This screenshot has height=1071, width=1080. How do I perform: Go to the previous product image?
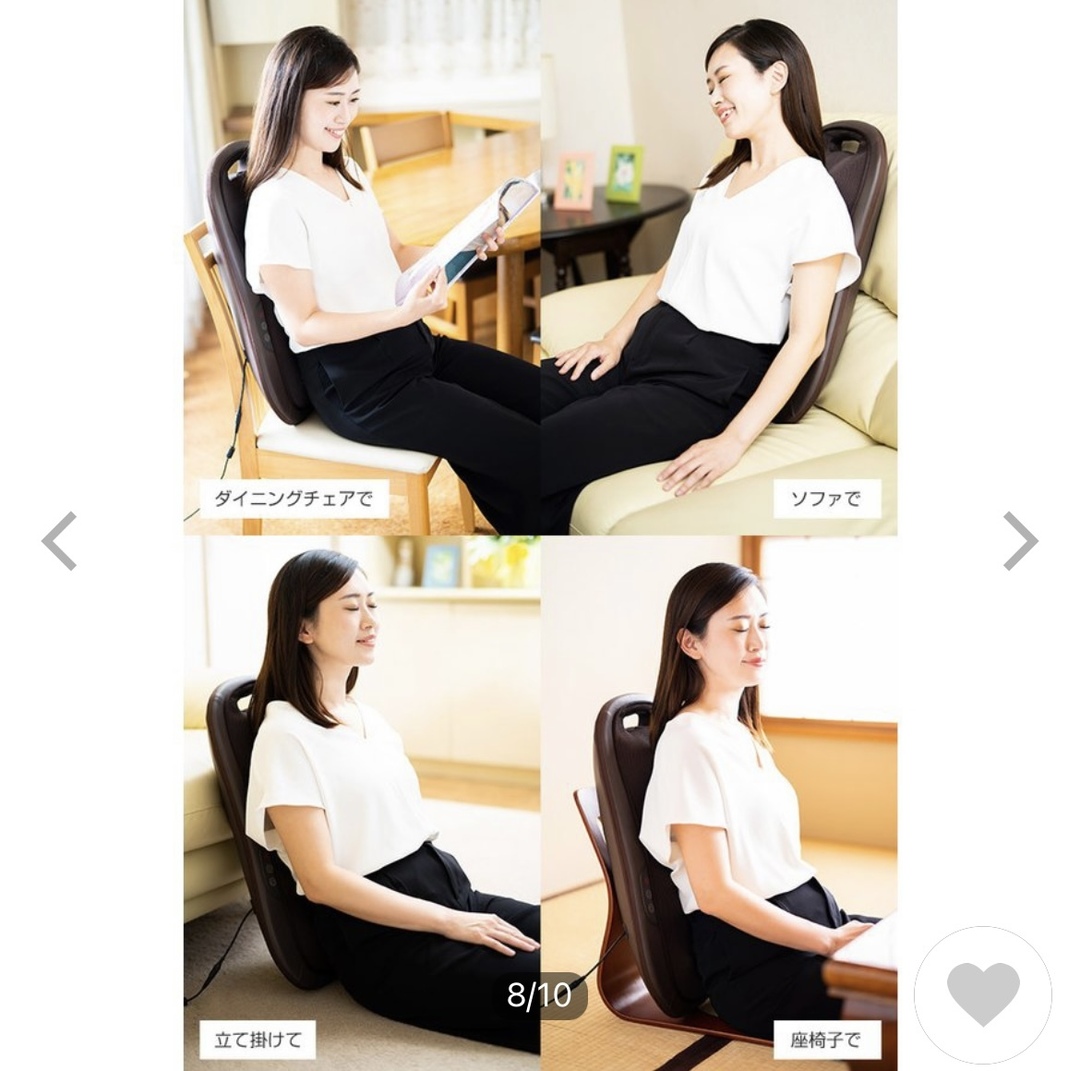(x=59, y=541)
